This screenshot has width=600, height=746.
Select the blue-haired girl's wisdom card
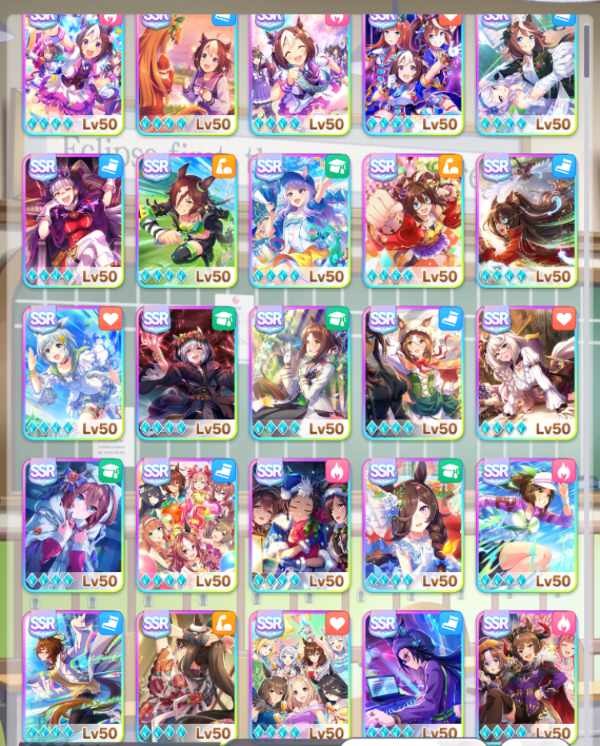[x=299, y=220]
